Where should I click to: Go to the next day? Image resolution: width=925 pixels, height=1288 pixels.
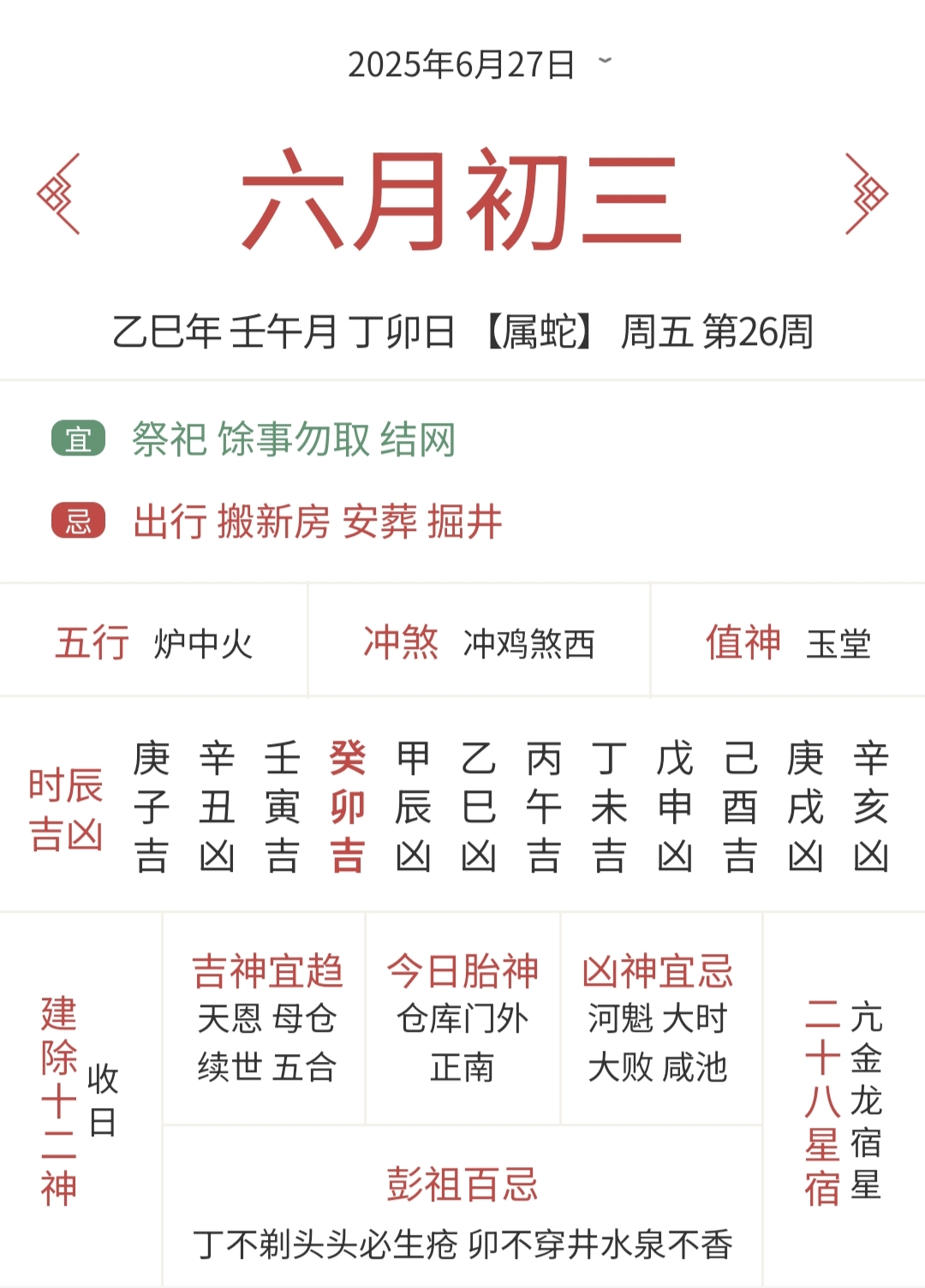(x=866, y=194)
